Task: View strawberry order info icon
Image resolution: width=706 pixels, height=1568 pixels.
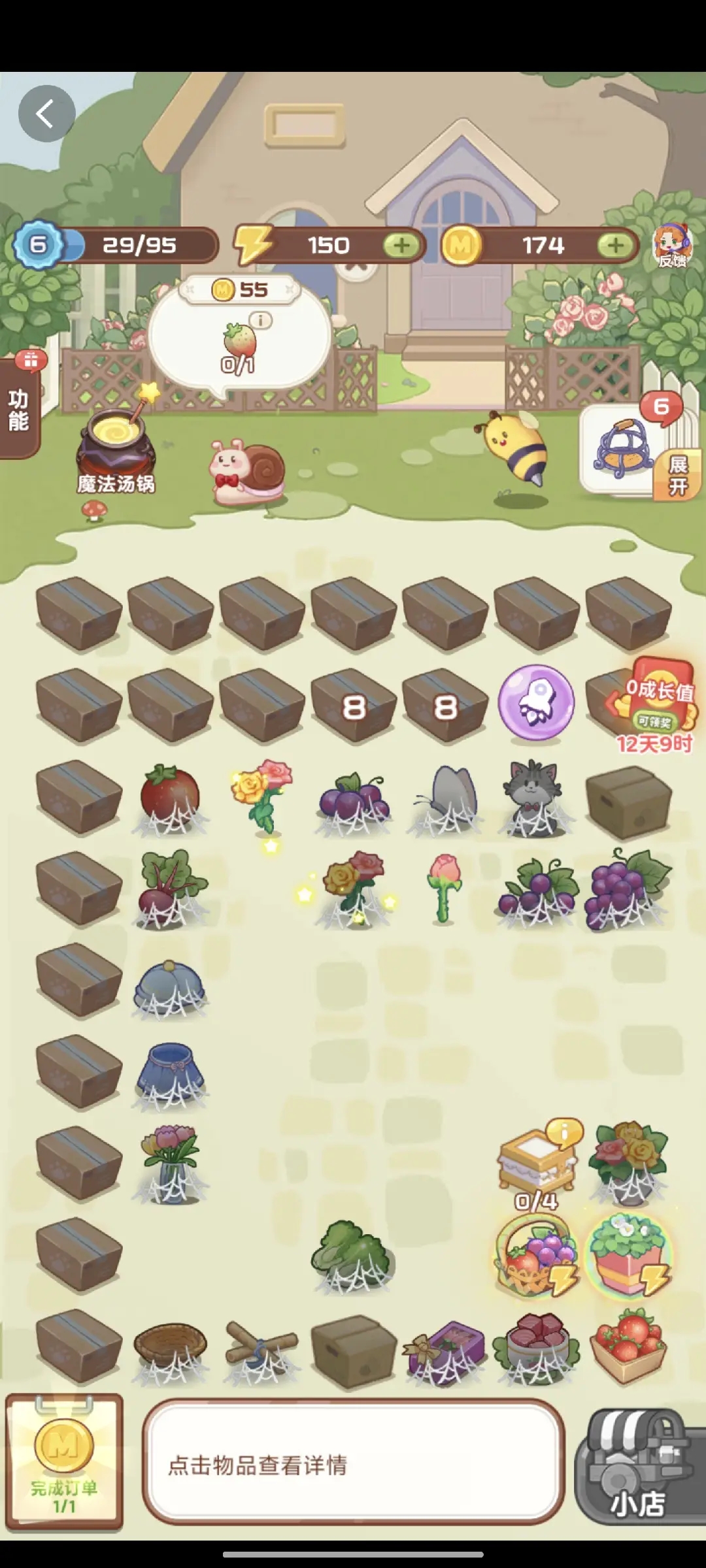Action: coord(261,320)
